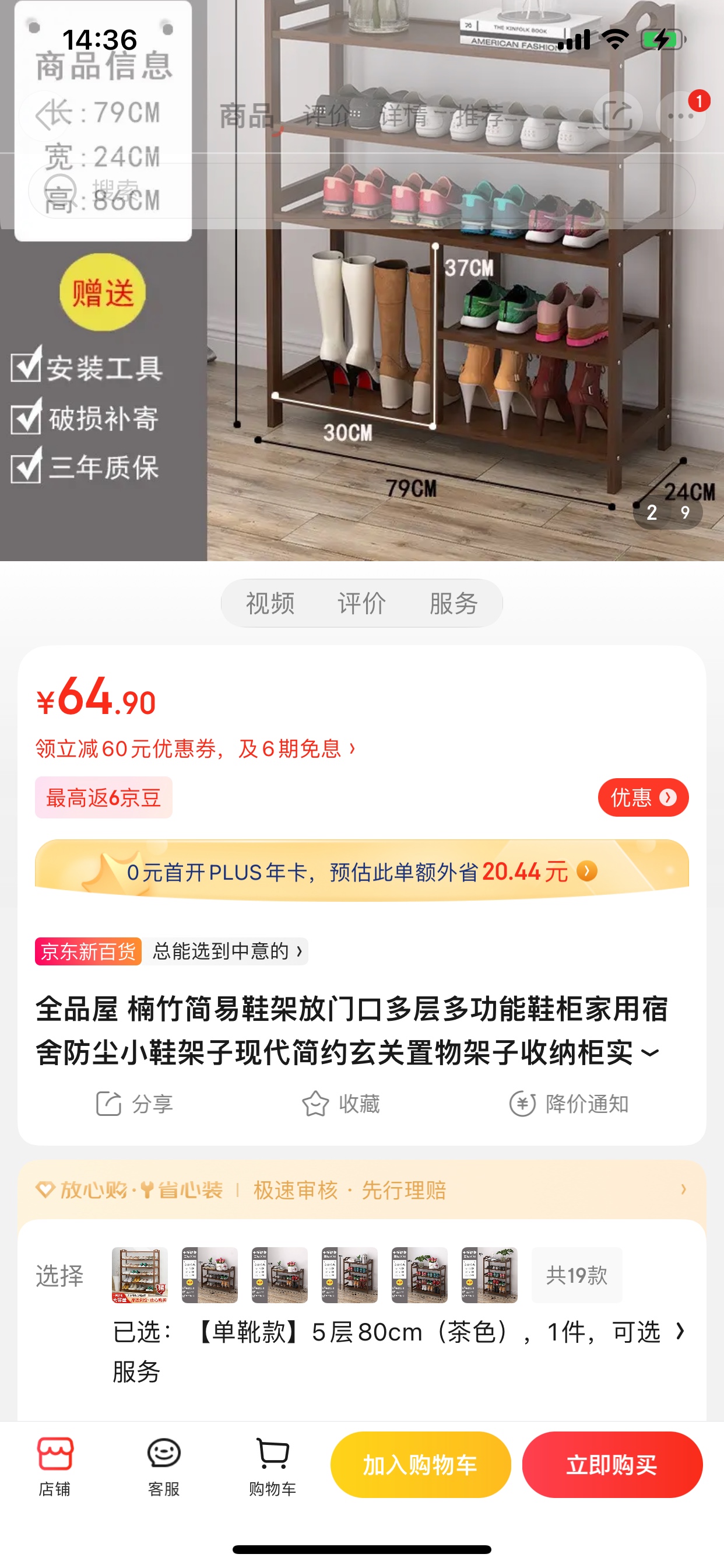Viewport: 724px width, 1568px height.
Task: Open the three-dot overflow menu
Action: 680,116
